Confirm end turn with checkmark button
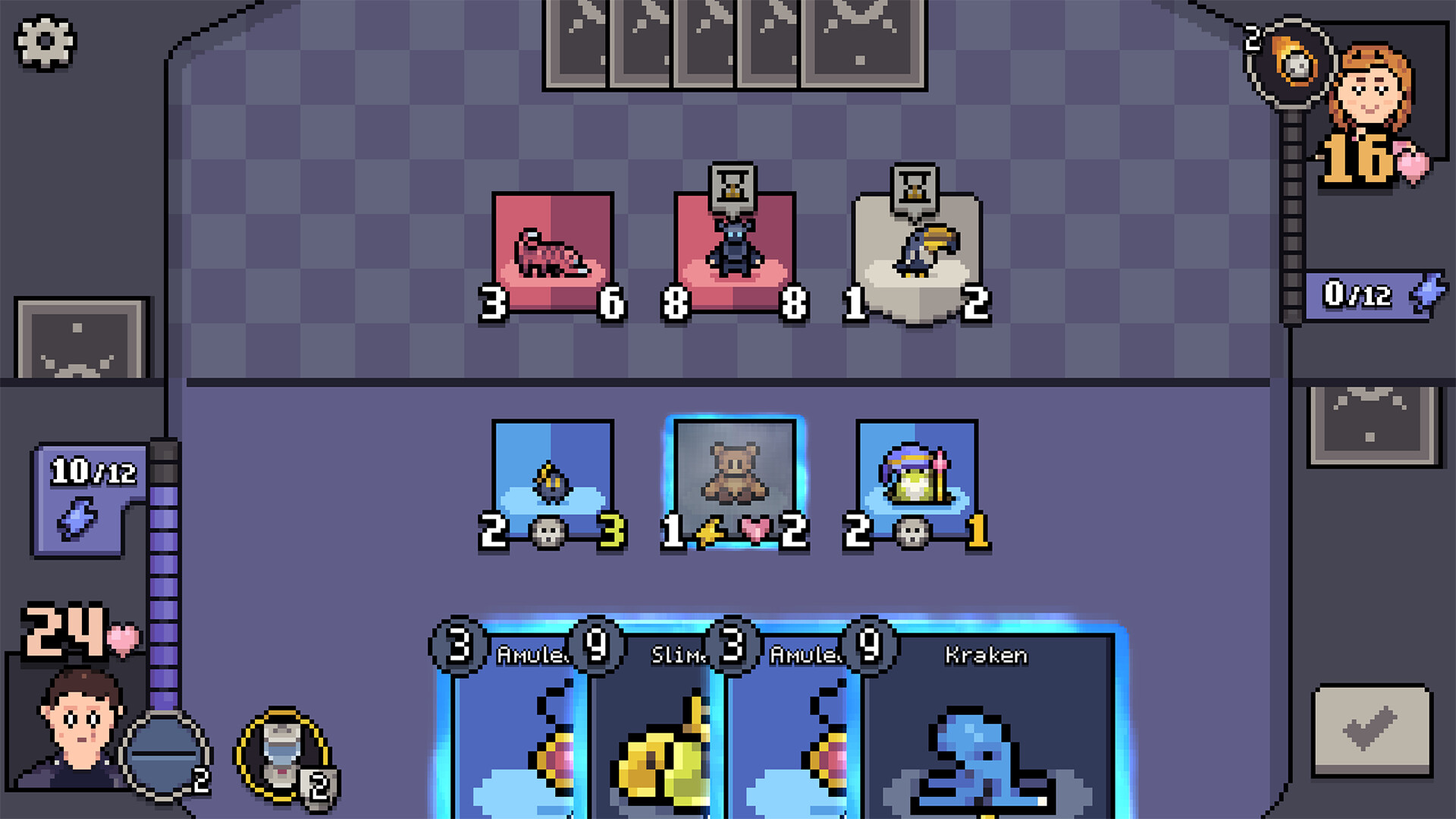 [1371, 730]
